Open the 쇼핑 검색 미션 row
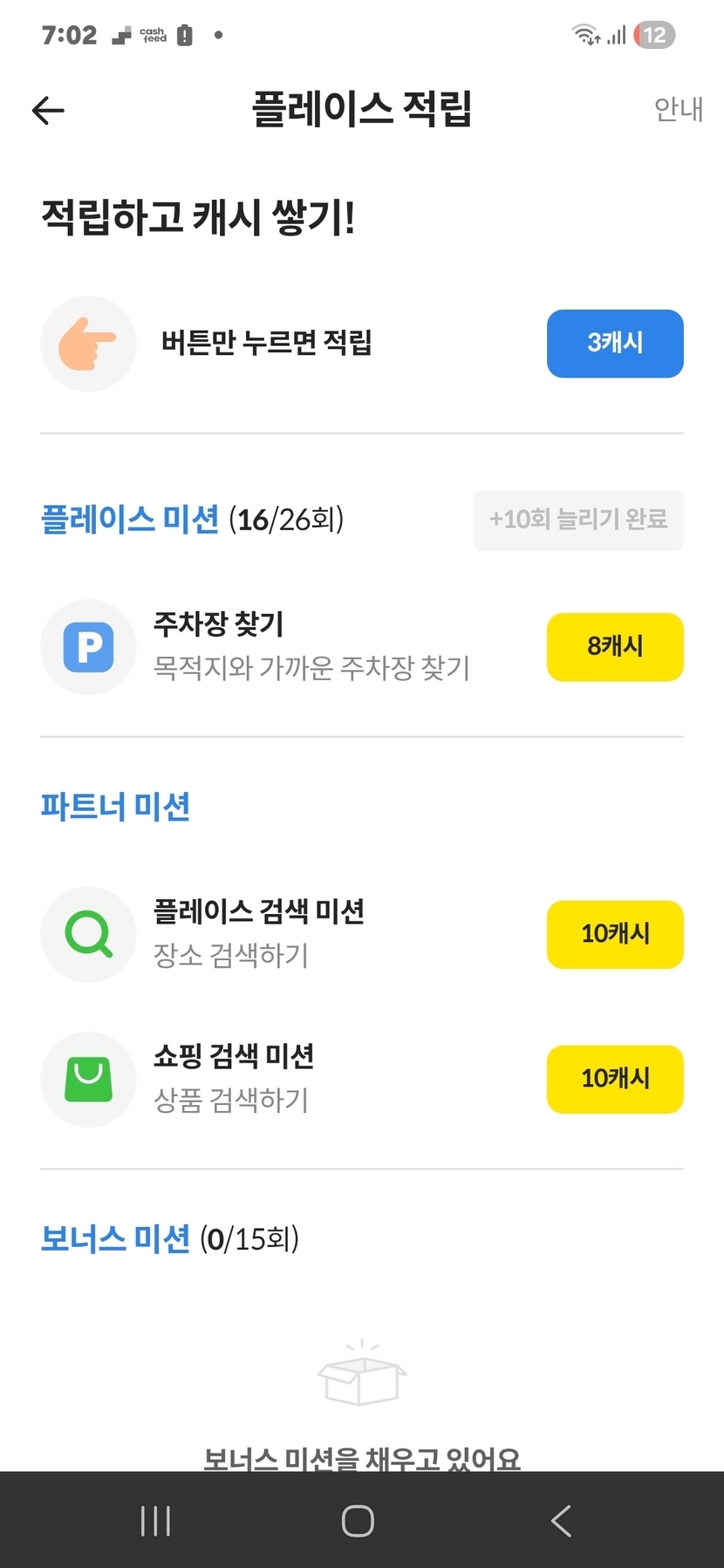Viewport: 724px width, 1568px height. coord(234,1079)
